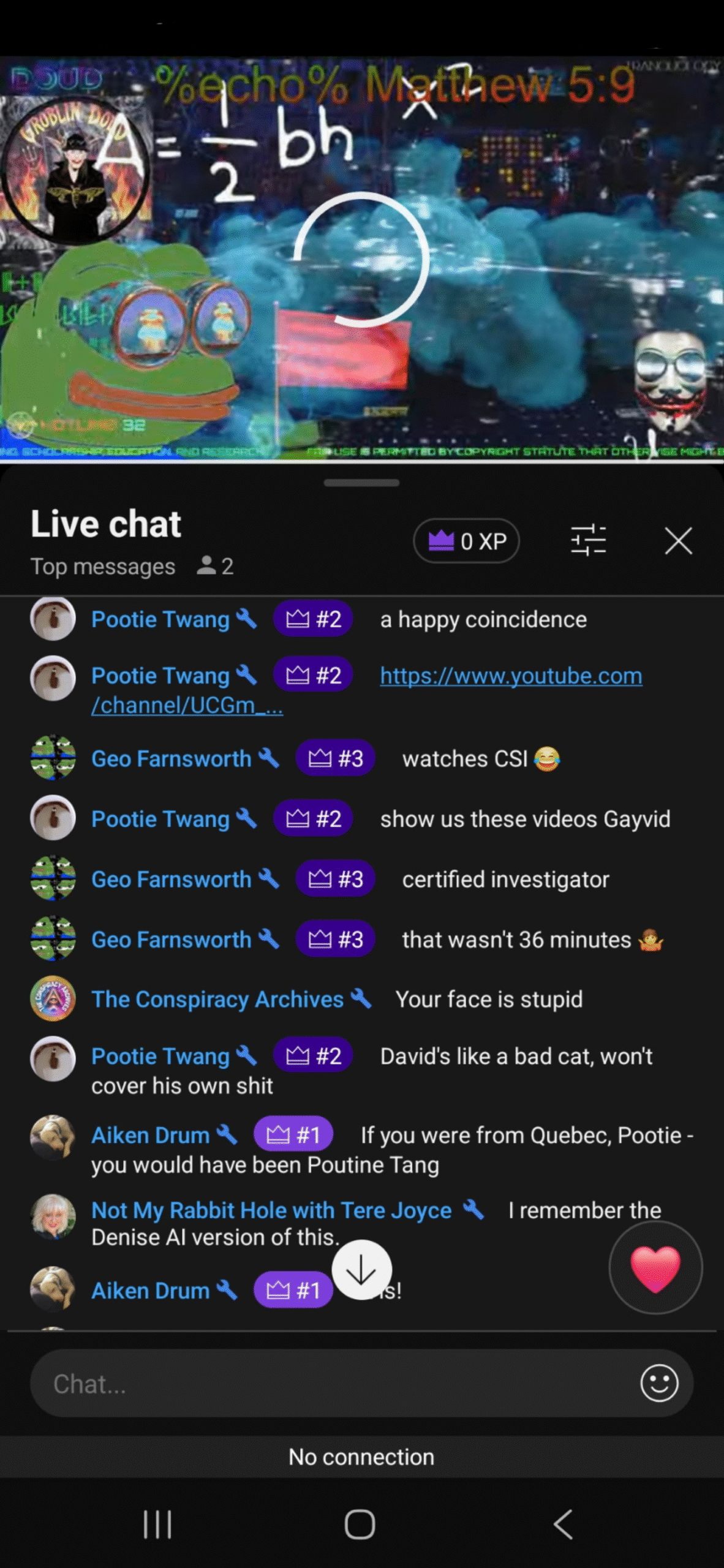Viewport: 724px width, 1568px height.
Task: Send a heart reaction
Action: [x=655, y=1268]
